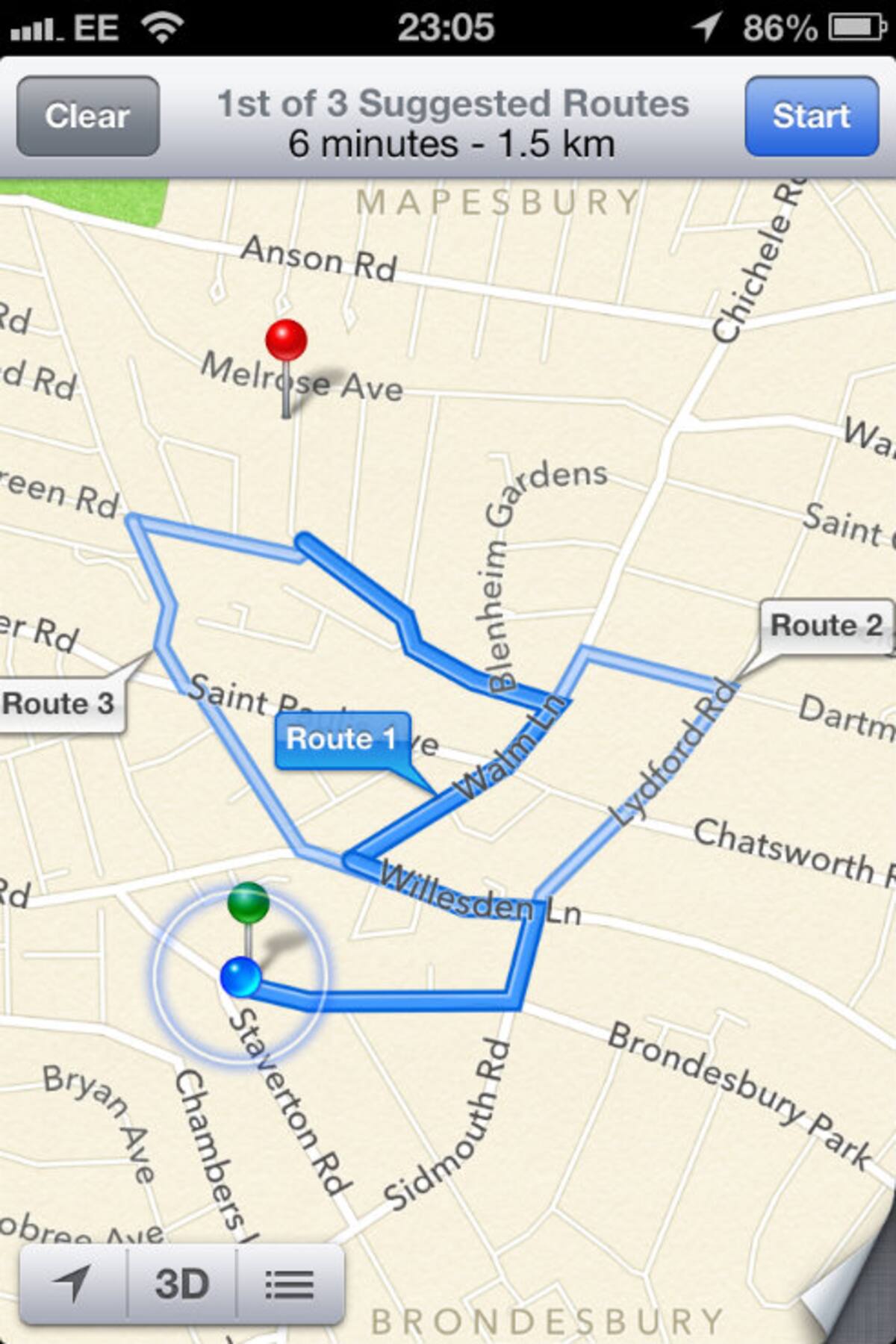This screenshot has width=896, height=1344.
Task: Tap the red destination pin
Action: (x=286, y=340)
